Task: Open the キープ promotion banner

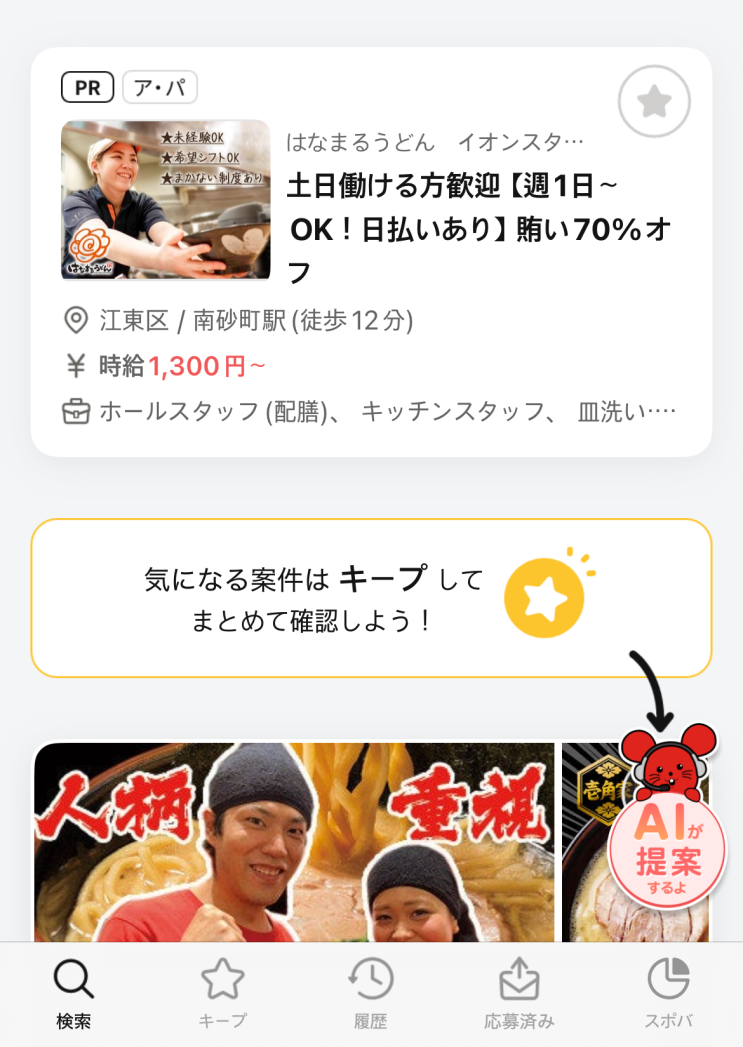Action: click(371, 598)
